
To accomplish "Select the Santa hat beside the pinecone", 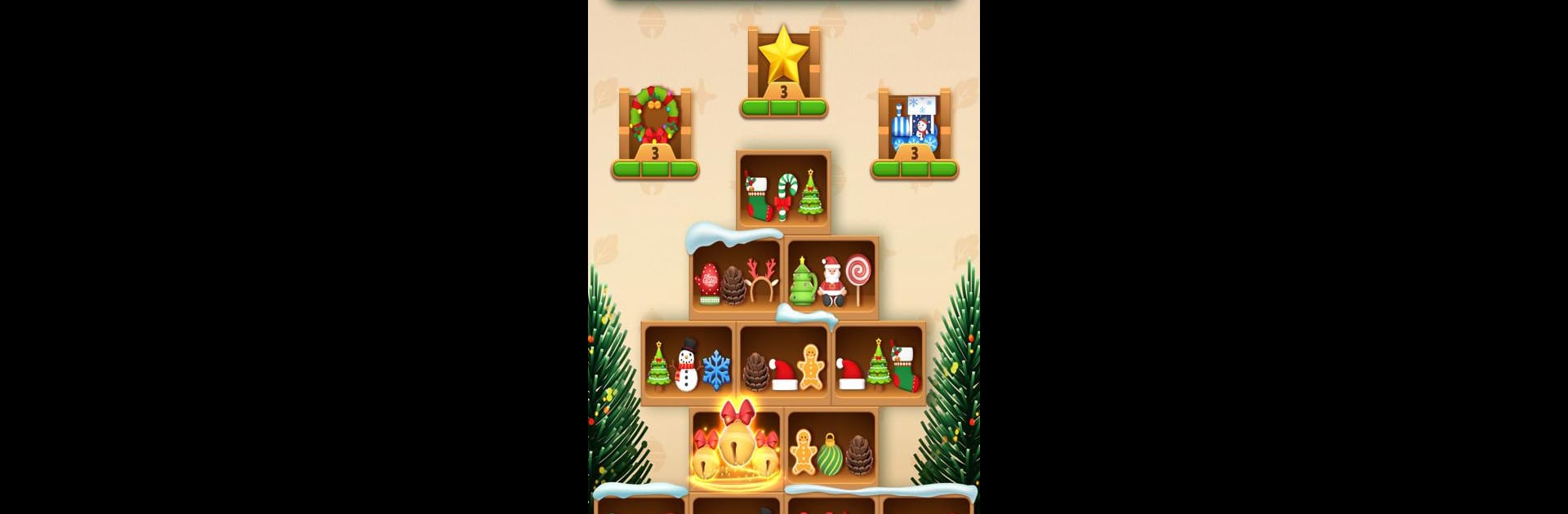I will (x=782, y=374).
